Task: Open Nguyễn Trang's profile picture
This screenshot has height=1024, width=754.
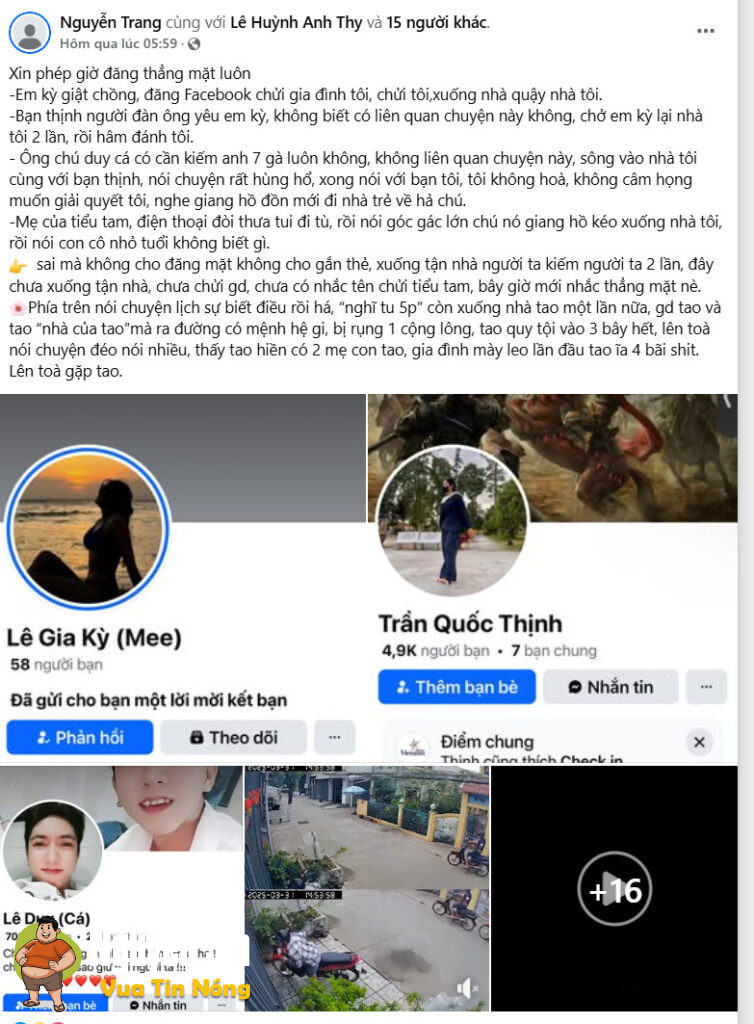Action: coord(30,33)
